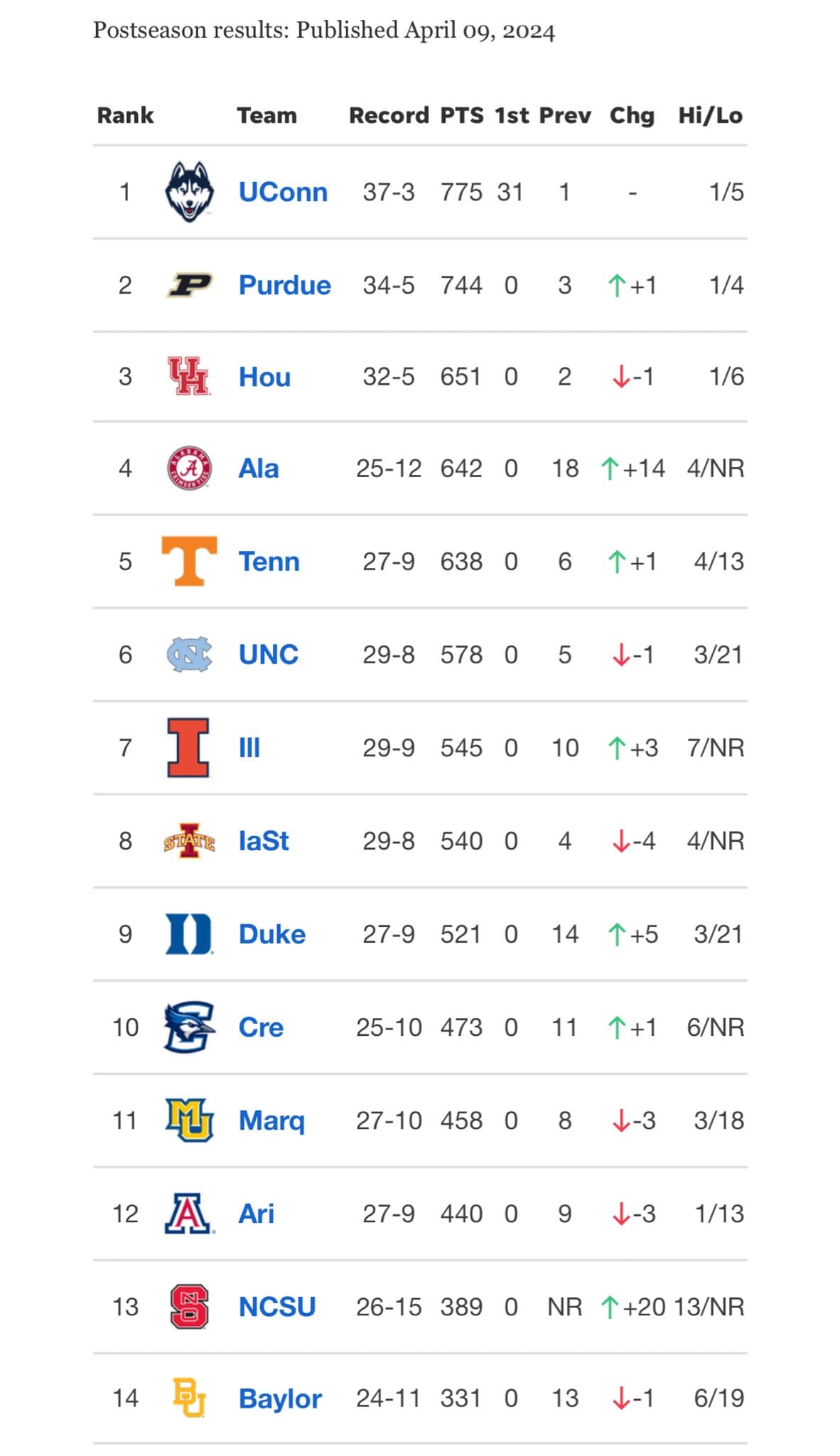Tap the Baylor team link
Screen dimensions: 840x1456
pos(280,1399)
